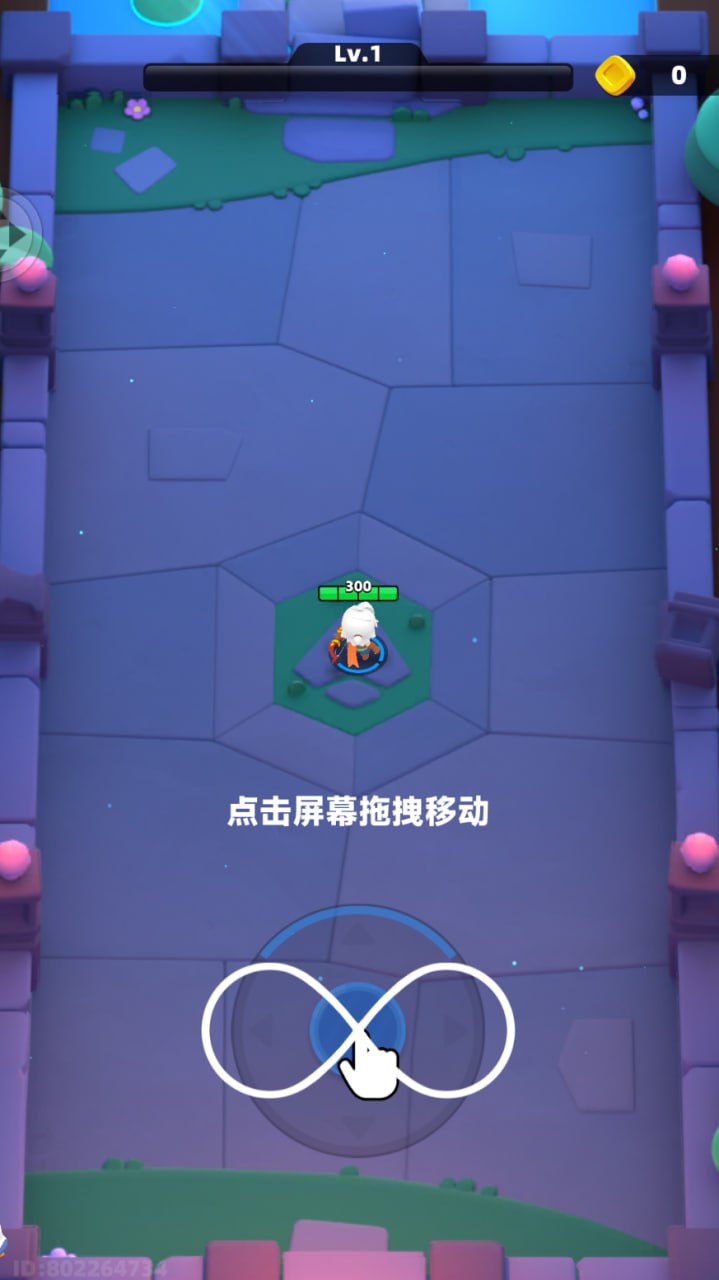
Task: Tap the blue joystick center knob
Action: [357, 1029]
